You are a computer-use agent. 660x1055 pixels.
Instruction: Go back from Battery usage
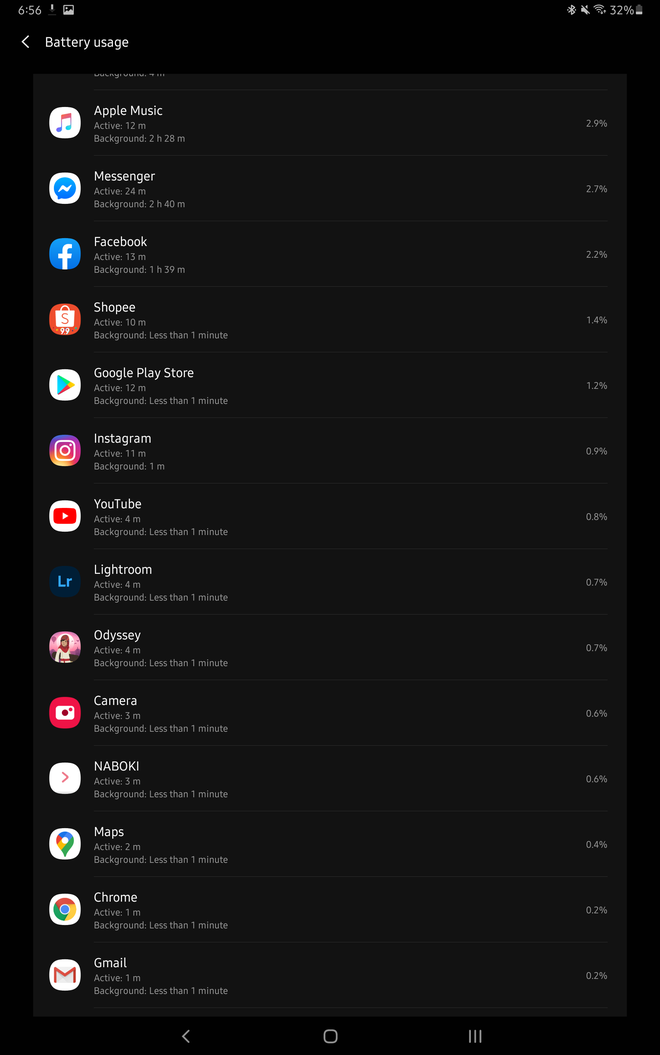26,42
